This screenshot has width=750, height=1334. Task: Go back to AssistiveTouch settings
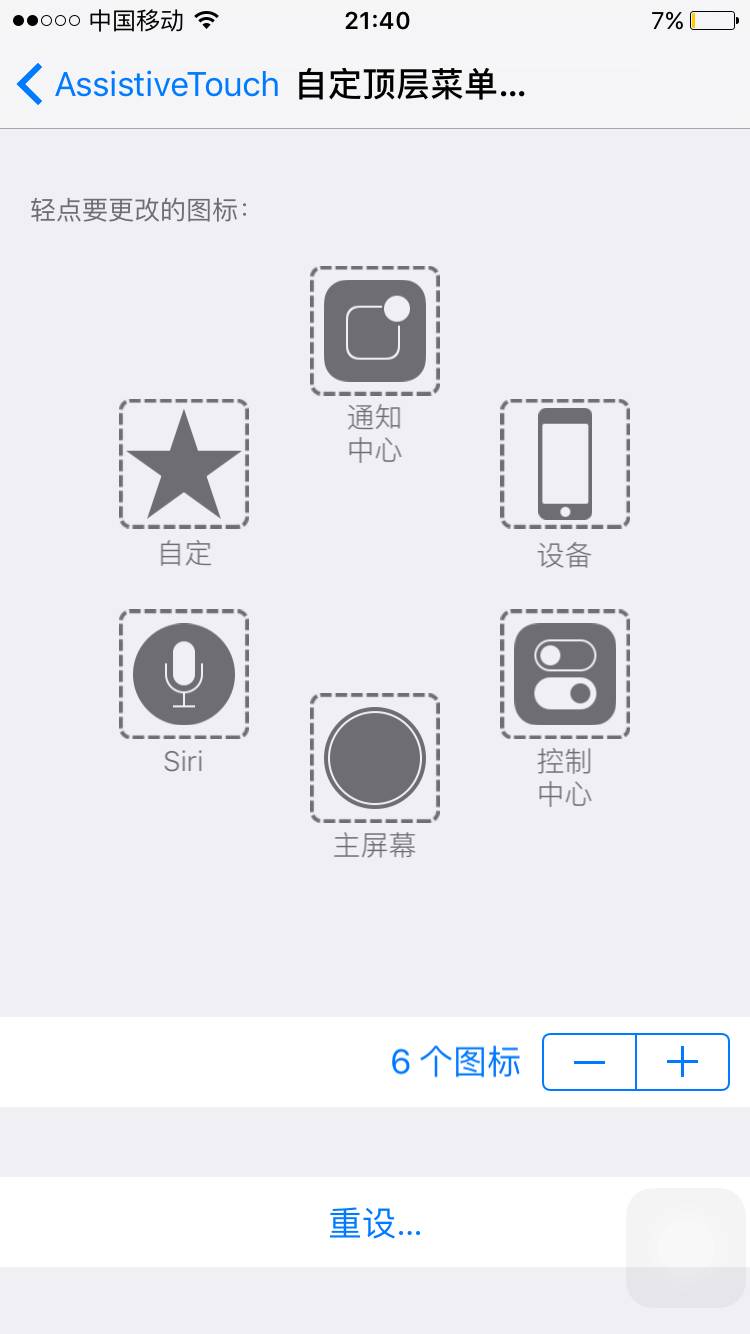148,85
